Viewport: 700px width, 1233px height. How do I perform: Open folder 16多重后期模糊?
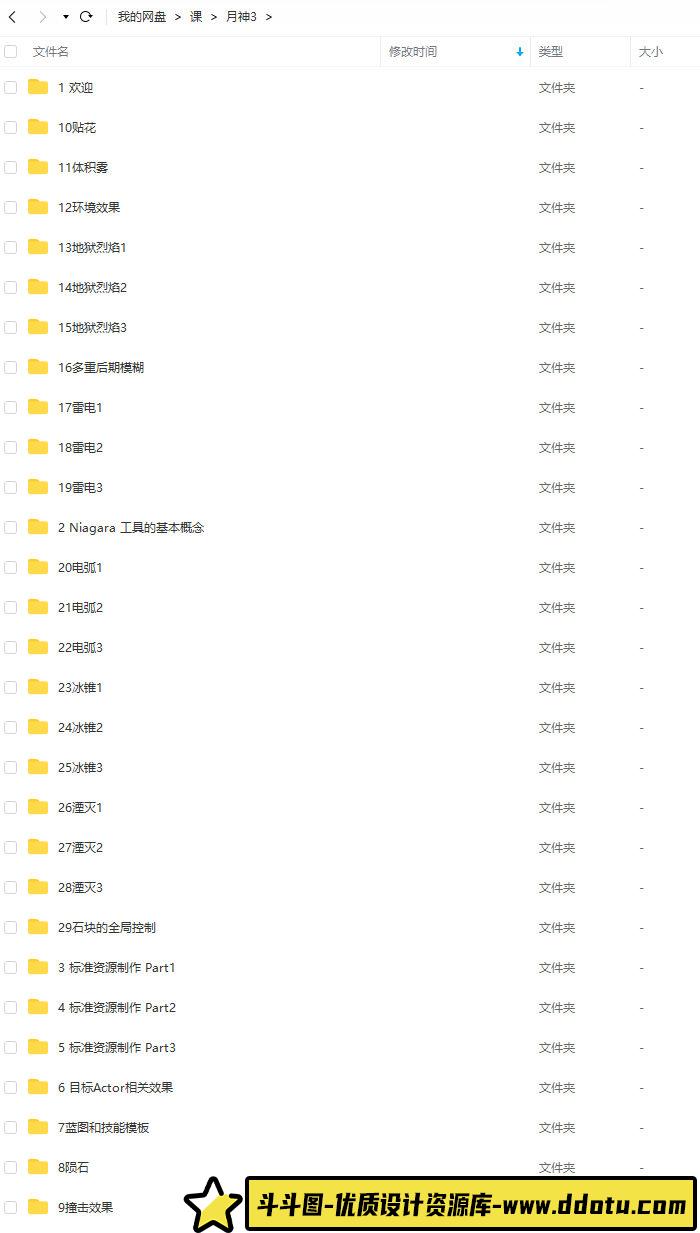point(100,368)
